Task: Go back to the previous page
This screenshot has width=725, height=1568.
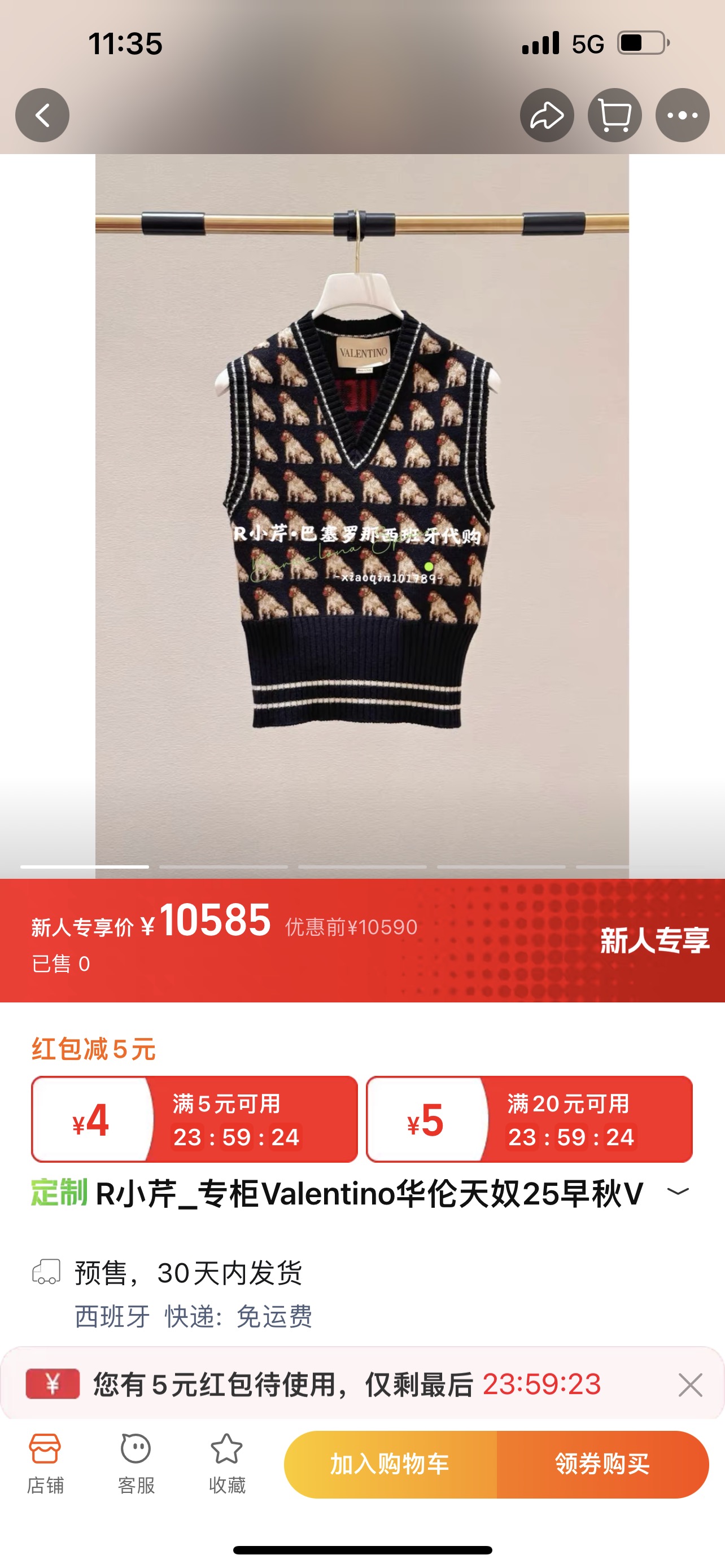Action: coord(42,115)
